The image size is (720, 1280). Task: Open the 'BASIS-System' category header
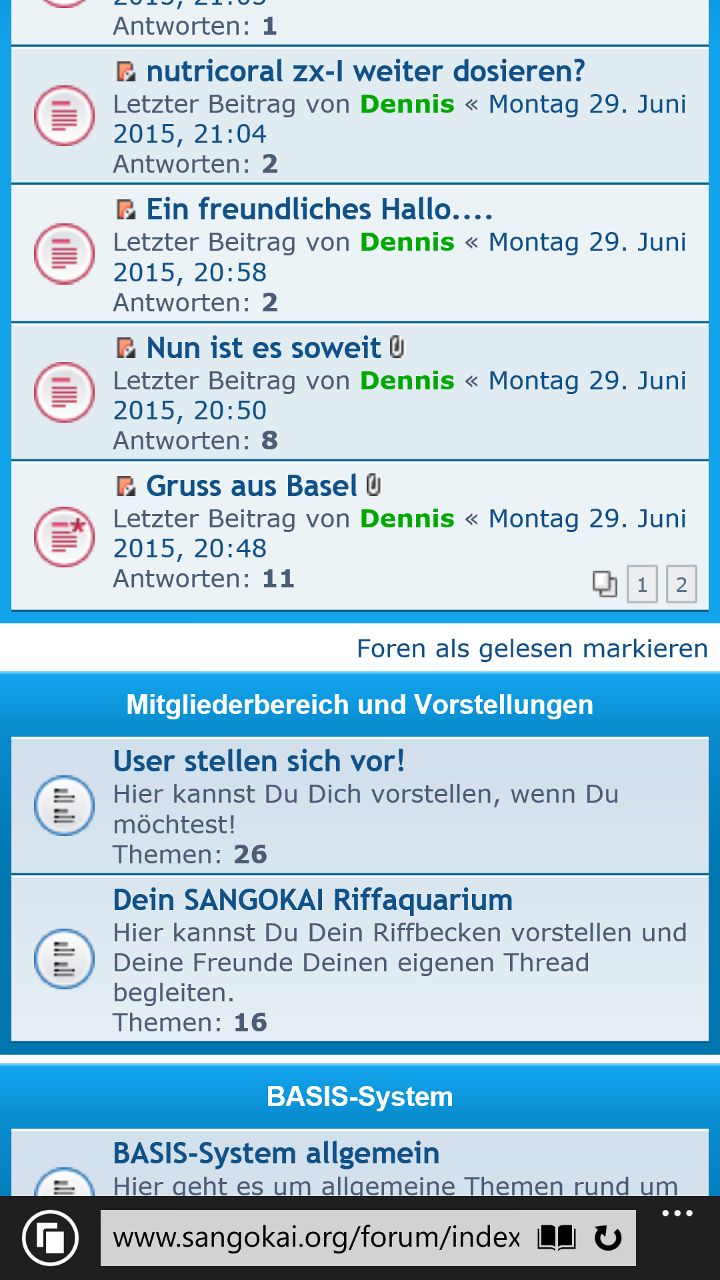359,1097
